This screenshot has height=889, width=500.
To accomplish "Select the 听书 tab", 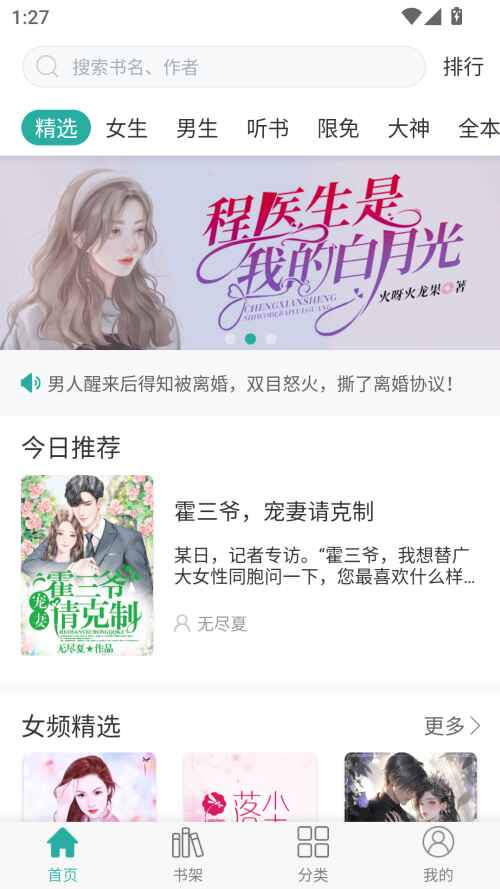I will click(x=268, y=128).
